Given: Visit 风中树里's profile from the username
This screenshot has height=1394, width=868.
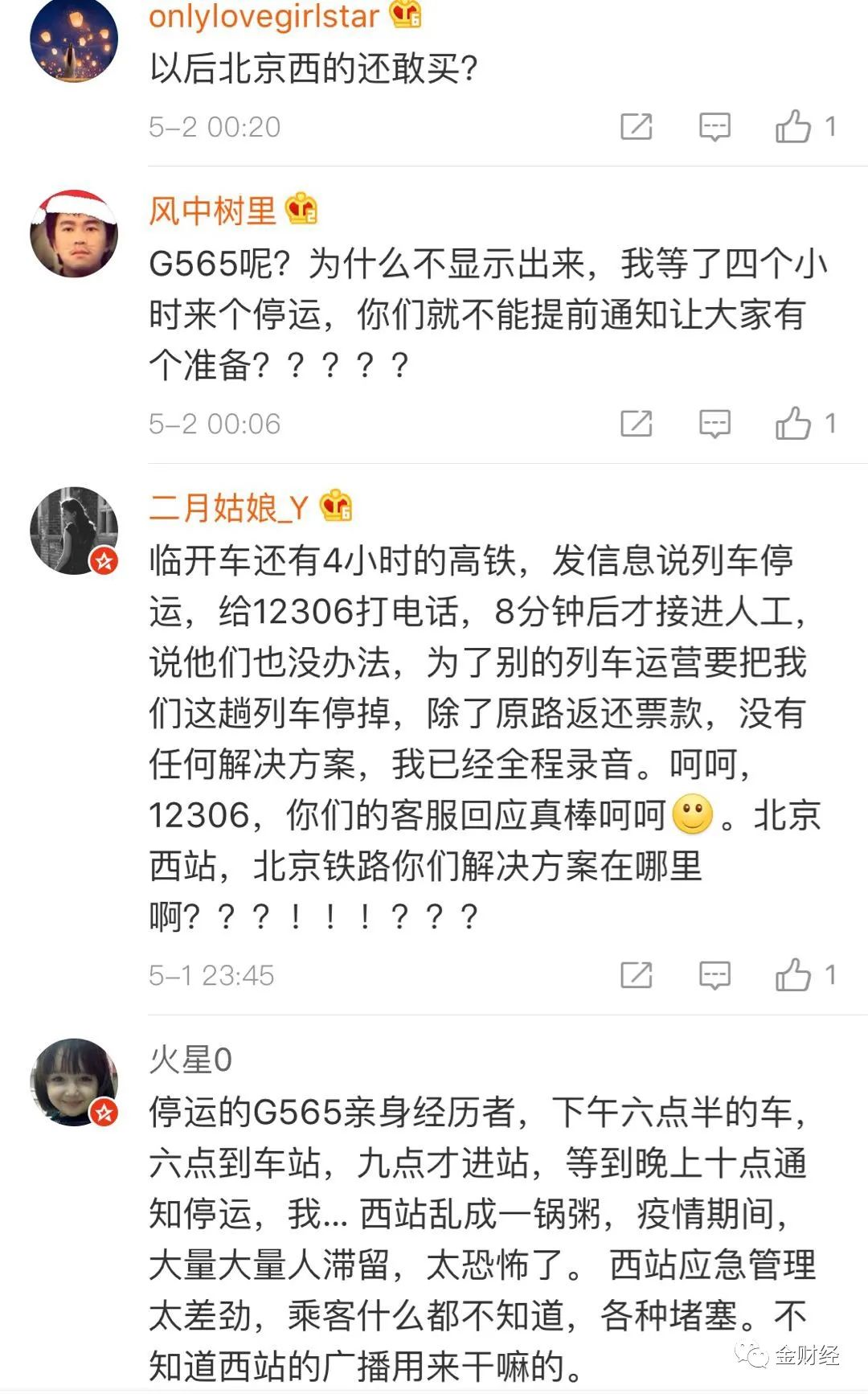Looking at the screenshot, I should pyautogui.click(x=212, y=211).
